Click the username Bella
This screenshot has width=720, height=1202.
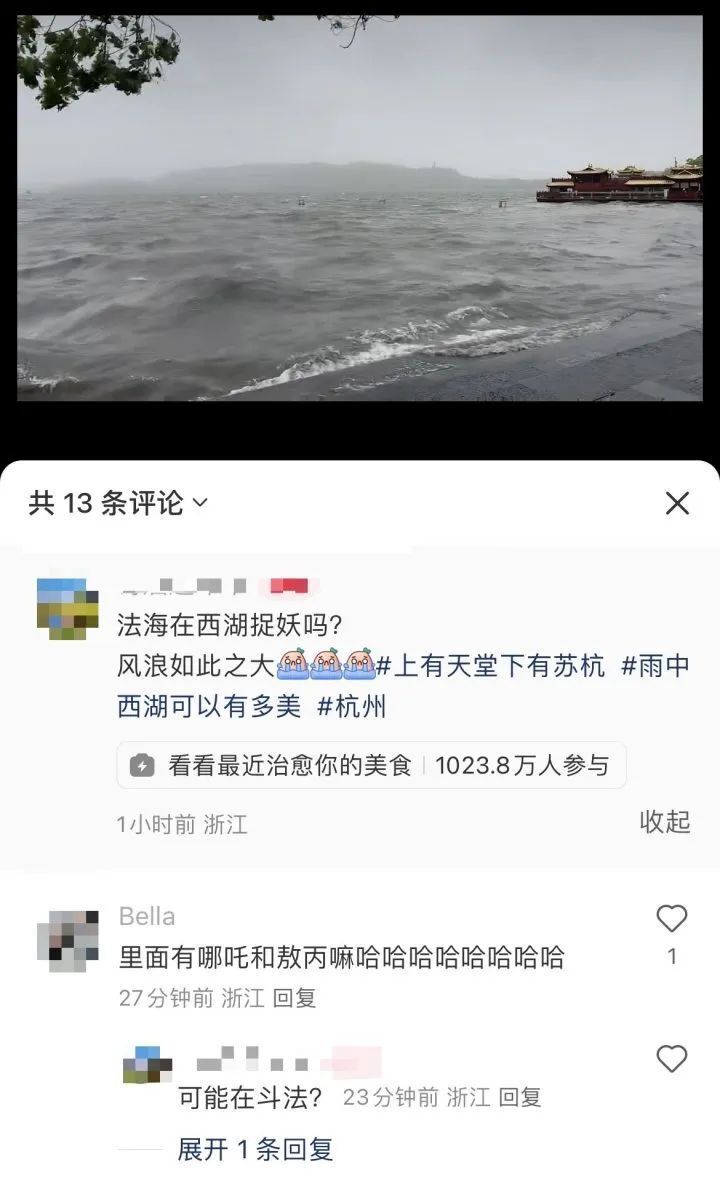pos(146,914)
